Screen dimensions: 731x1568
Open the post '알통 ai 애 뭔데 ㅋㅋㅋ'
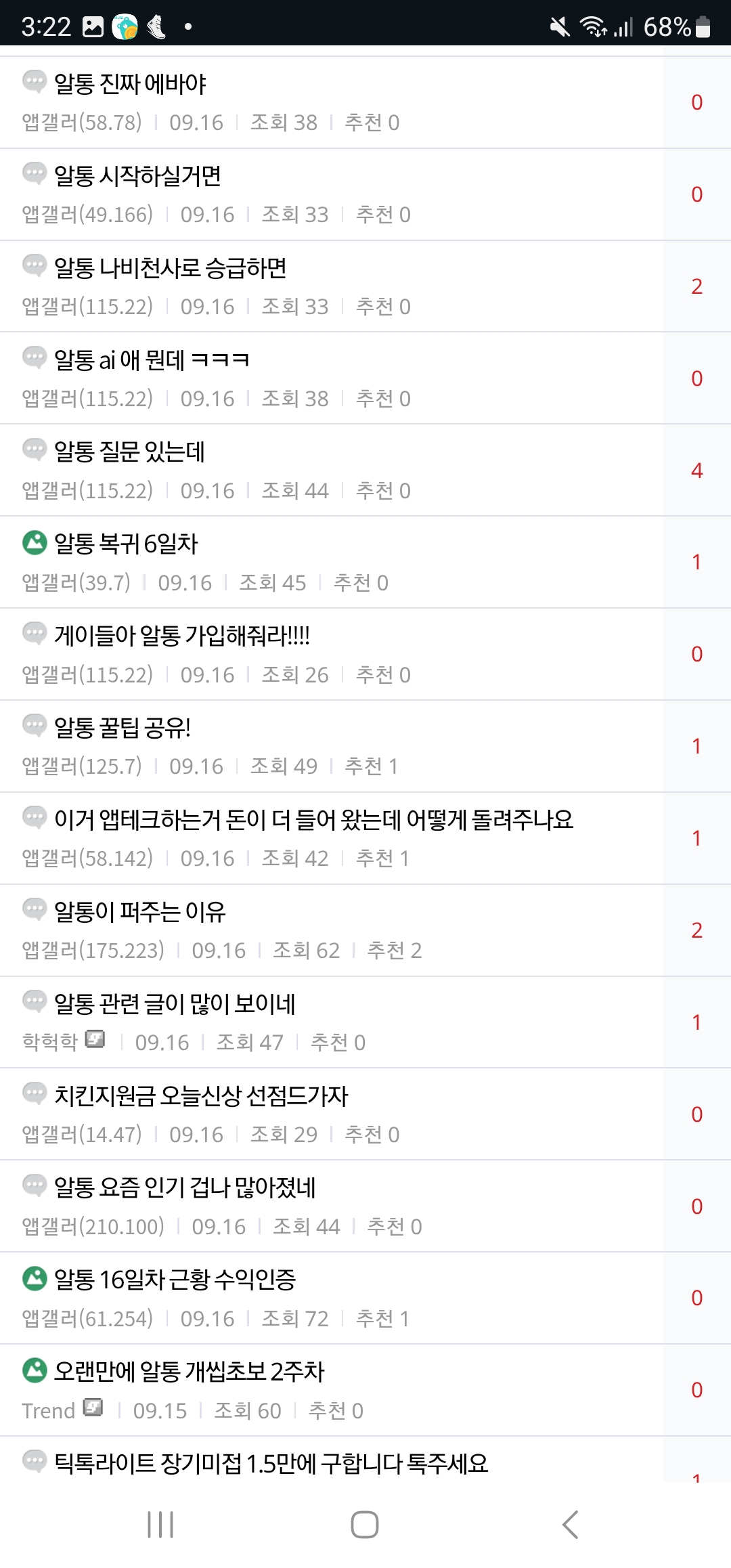[x=152, y=360]
